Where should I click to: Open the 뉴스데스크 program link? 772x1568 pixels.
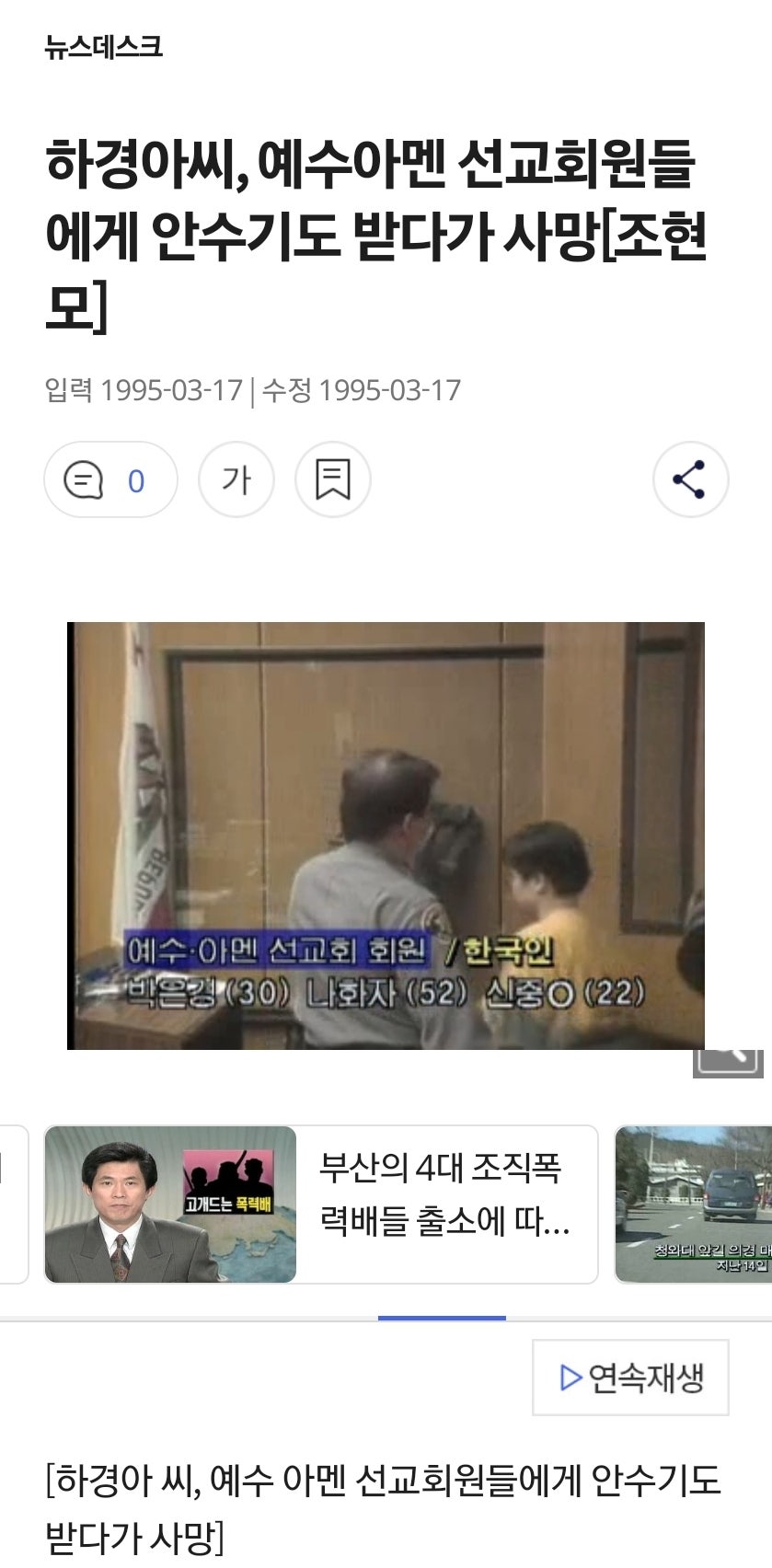pyautogui.click(x=103, y=47)
